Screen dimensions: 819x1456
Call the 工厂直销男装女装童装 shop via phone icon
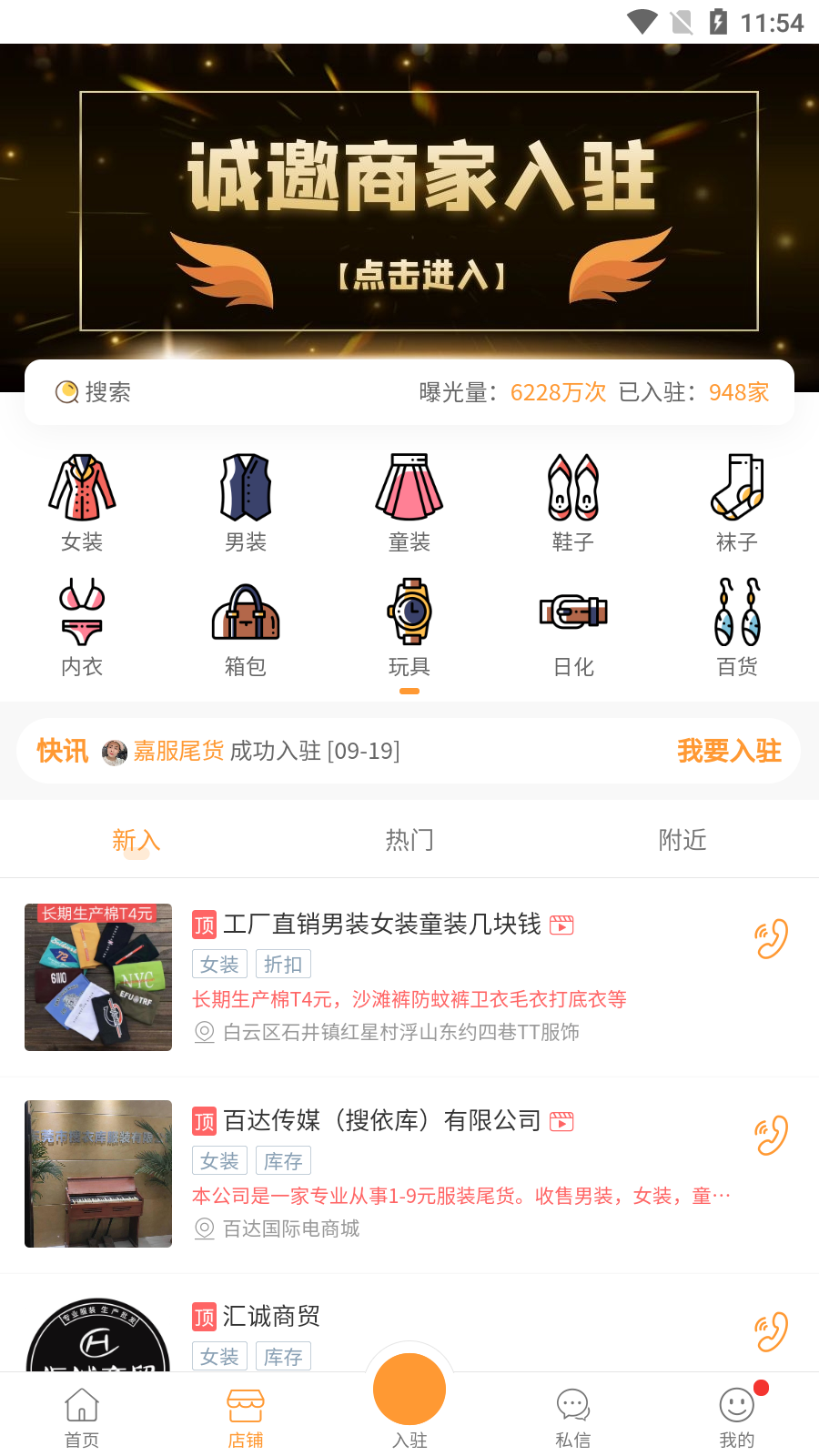click(770, 937)
